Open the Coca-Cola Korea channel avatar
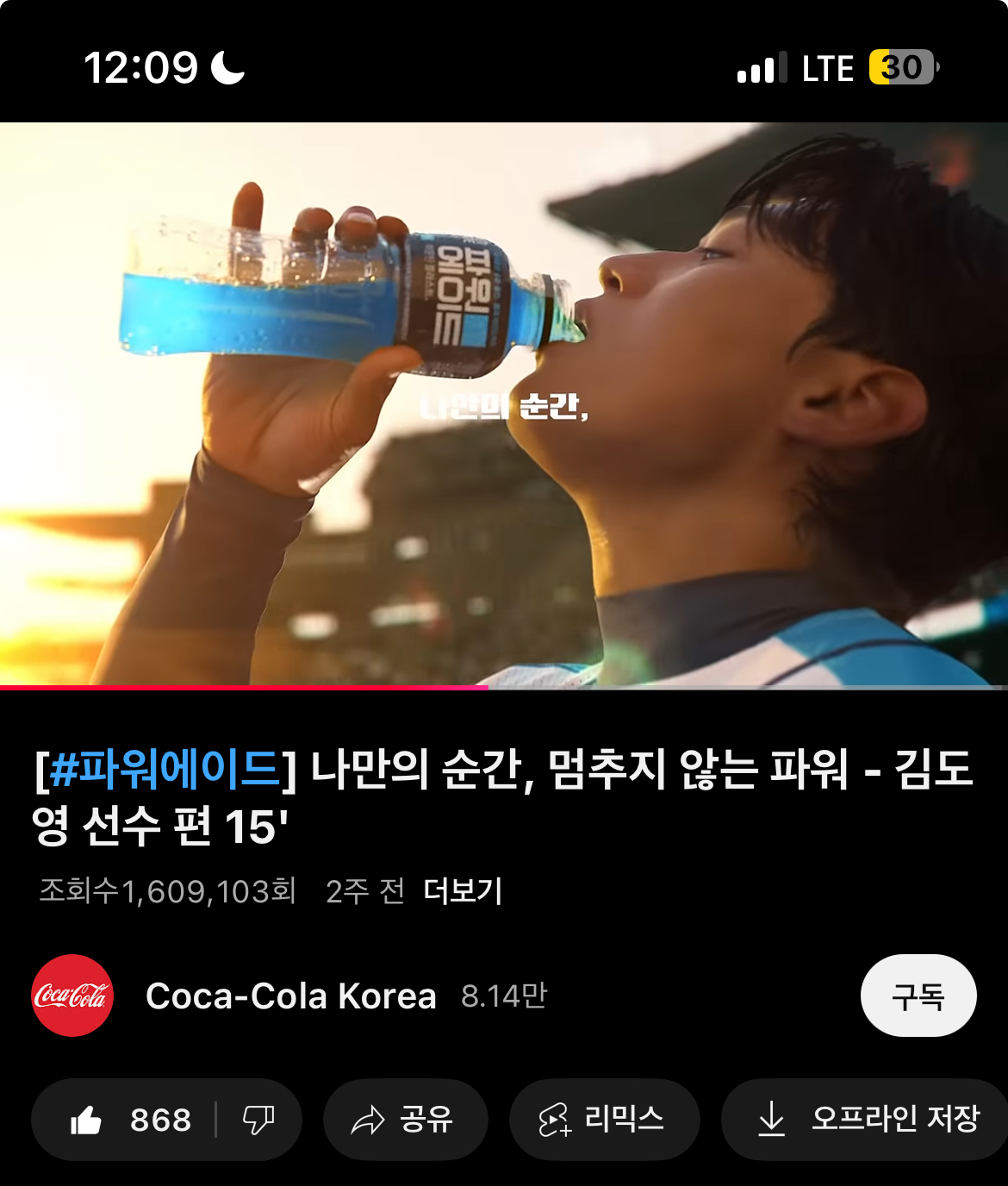 pyautogui.click(x=72, y=996)
